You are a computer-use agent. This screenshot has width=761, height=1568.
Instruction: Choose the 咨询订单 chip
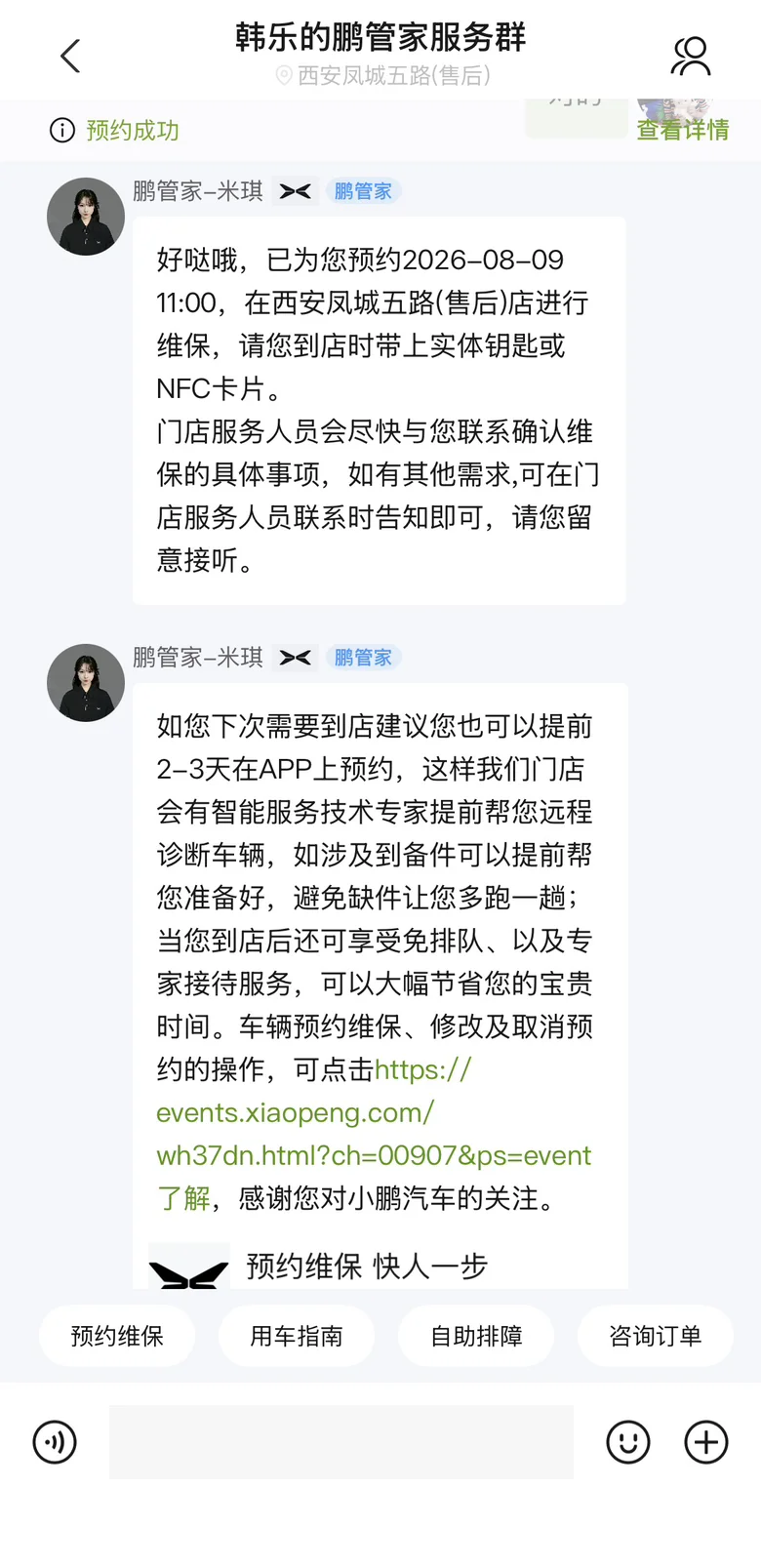tap(656, 1336)
